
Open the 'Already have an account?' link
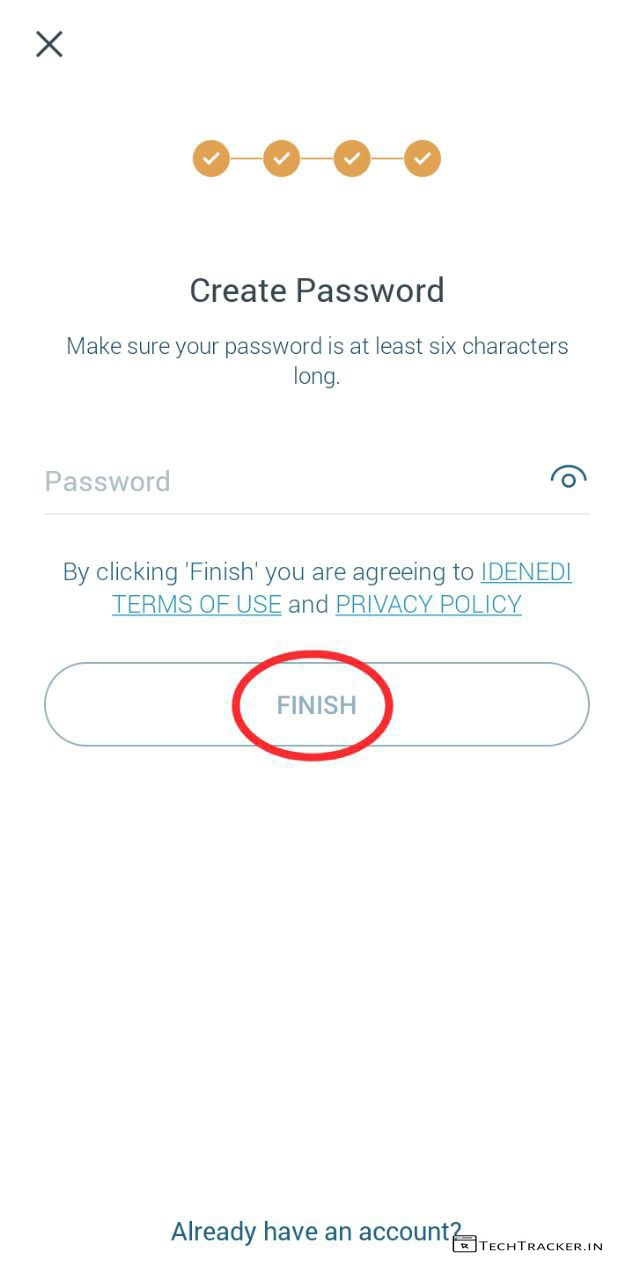coord(316,1231)
